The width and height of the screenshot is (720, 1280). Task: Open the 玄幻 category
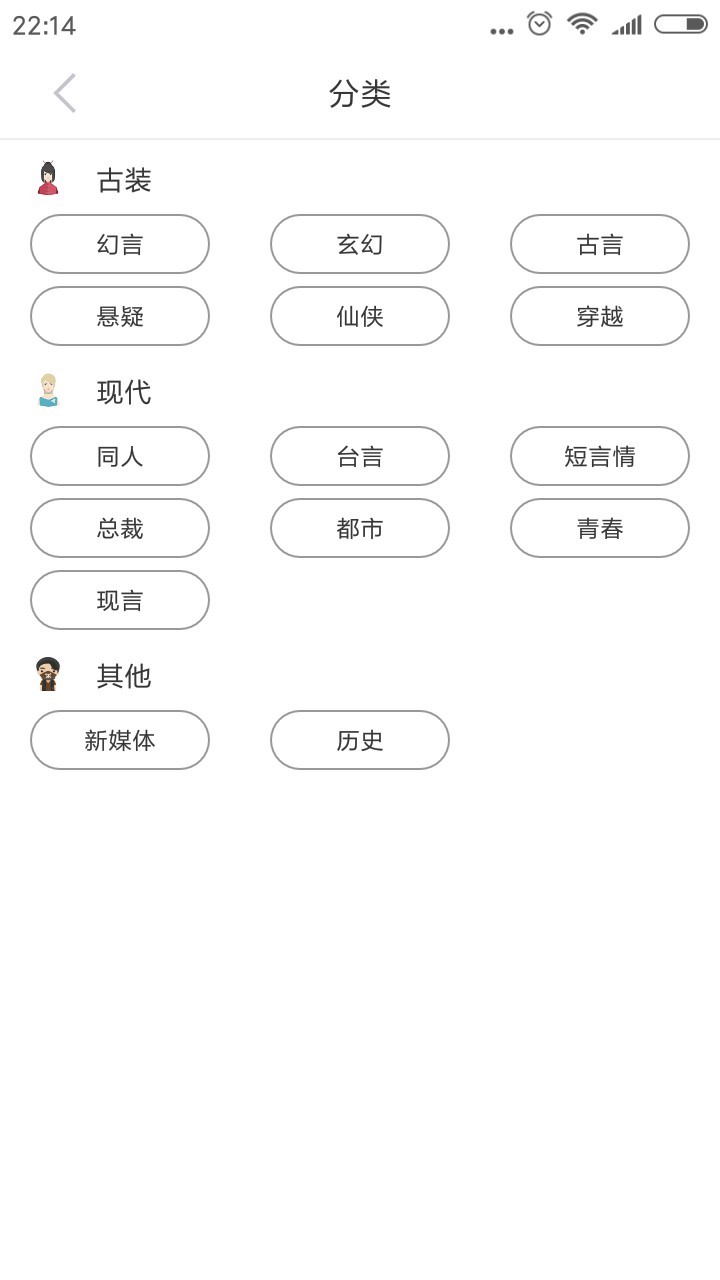click(360, 244)
